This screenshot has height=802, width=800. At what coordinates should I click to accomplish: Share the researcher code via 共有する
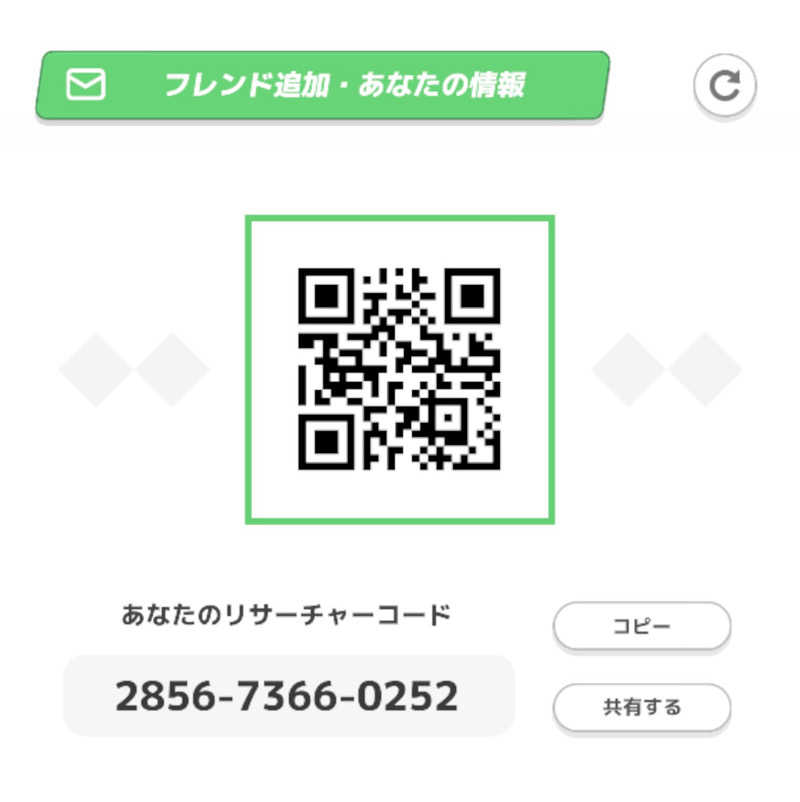(642, 707)
